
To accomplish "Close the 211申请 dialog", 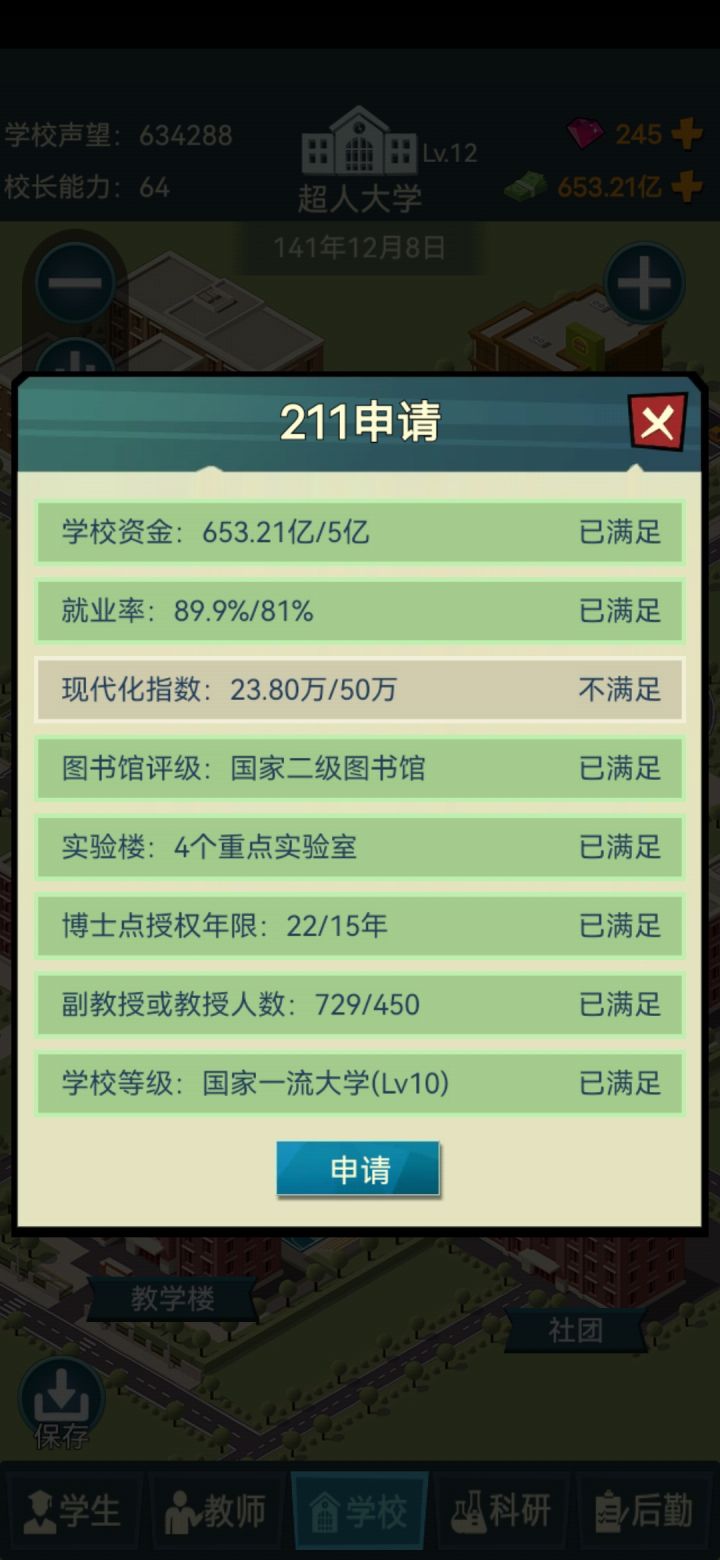I will 657,422.
